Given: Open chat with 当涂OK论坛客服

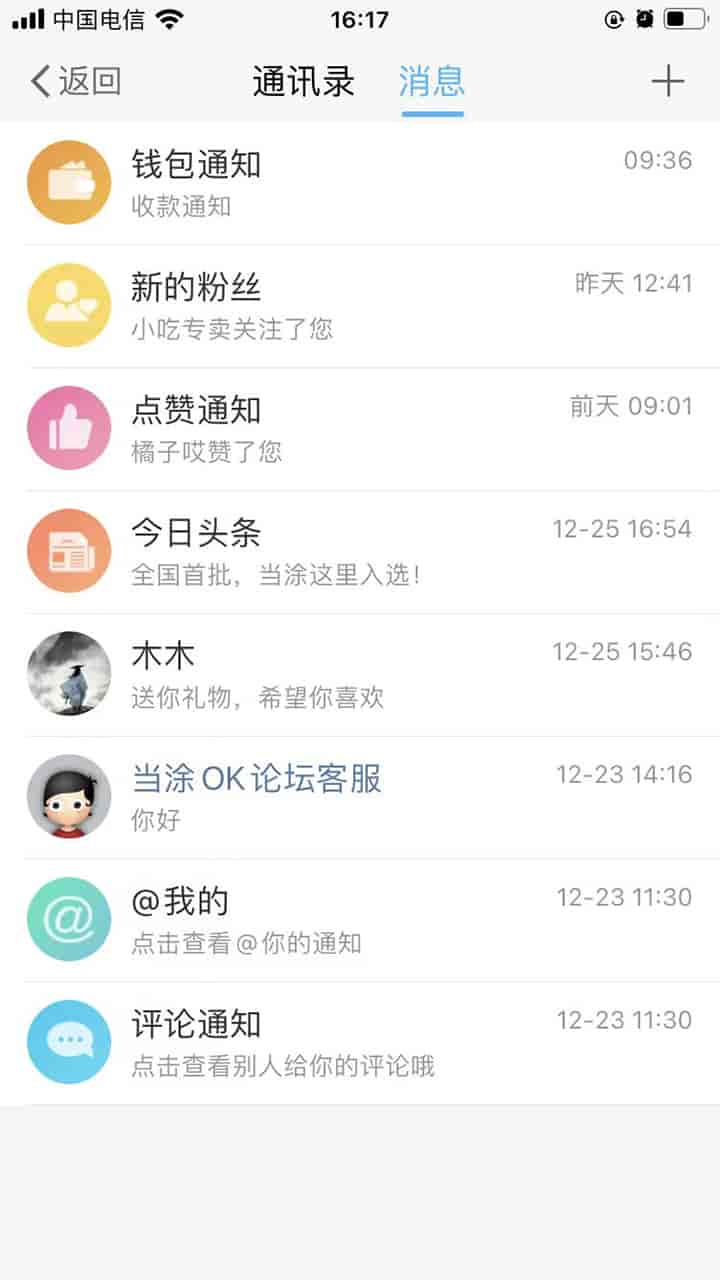Looking at the screenshot, I should coord(360,798).
